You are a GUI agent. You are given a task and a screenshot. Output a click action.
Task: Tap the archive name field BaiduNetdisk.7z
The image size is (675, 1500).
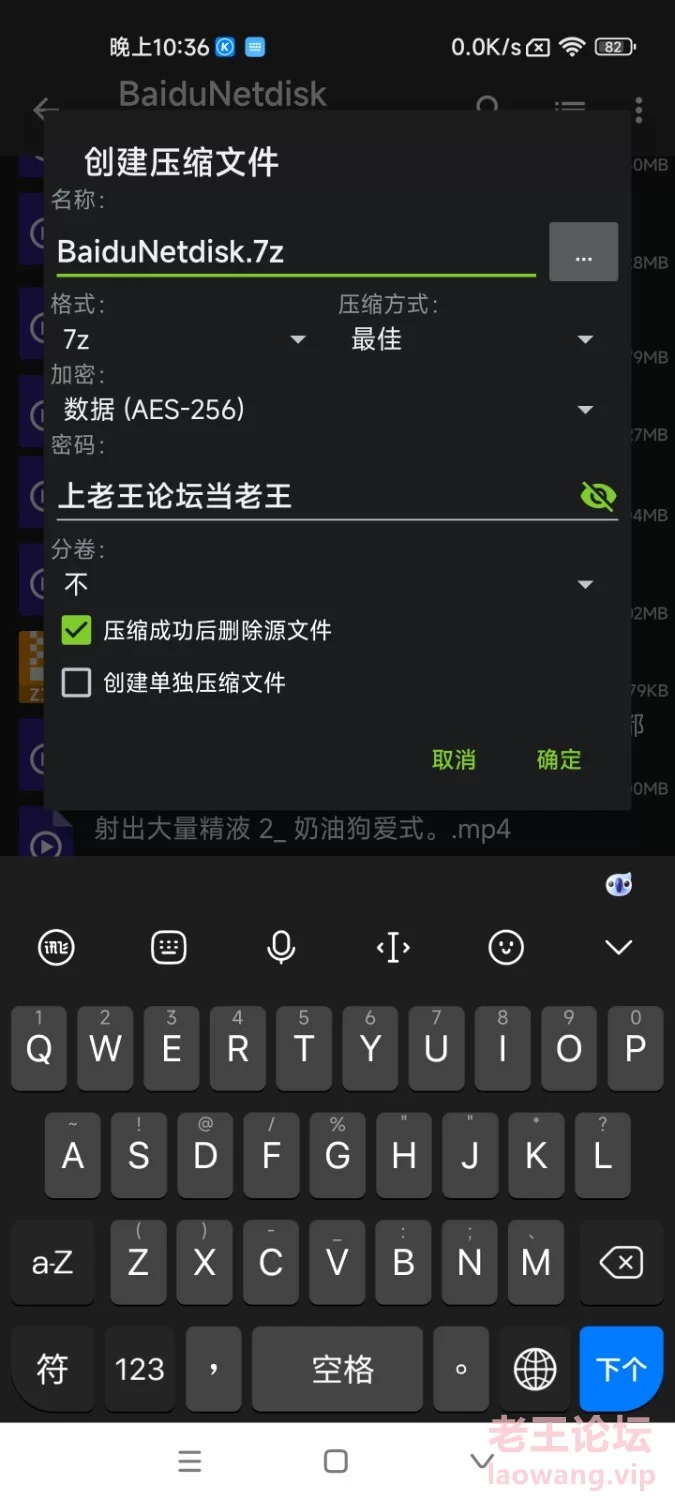(x=295, y=252)
